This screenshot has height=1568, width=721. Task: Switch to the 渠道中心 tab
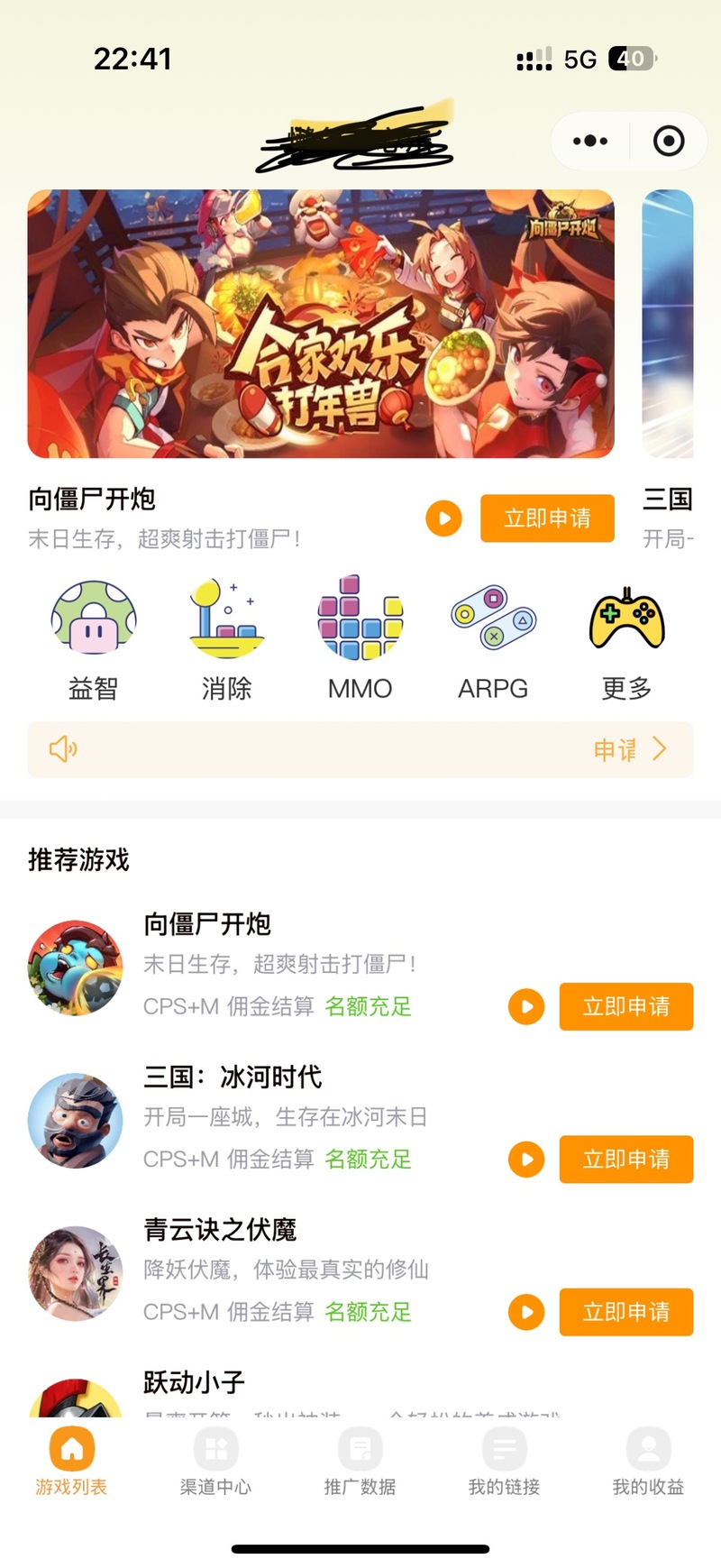[215, 1463]
